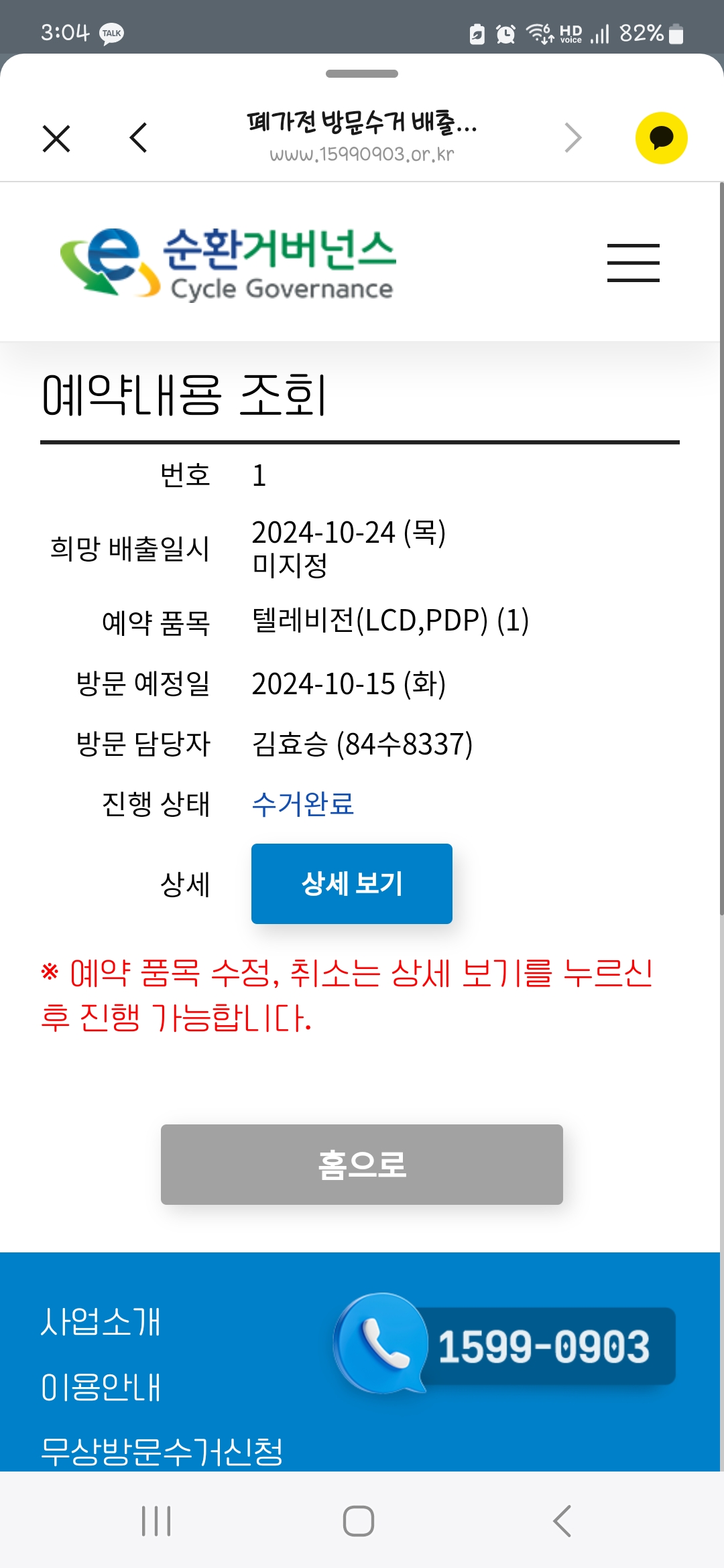Call 1599-0903 from the phone banner
The image size is (724, 1568).
click(505, 1345)
